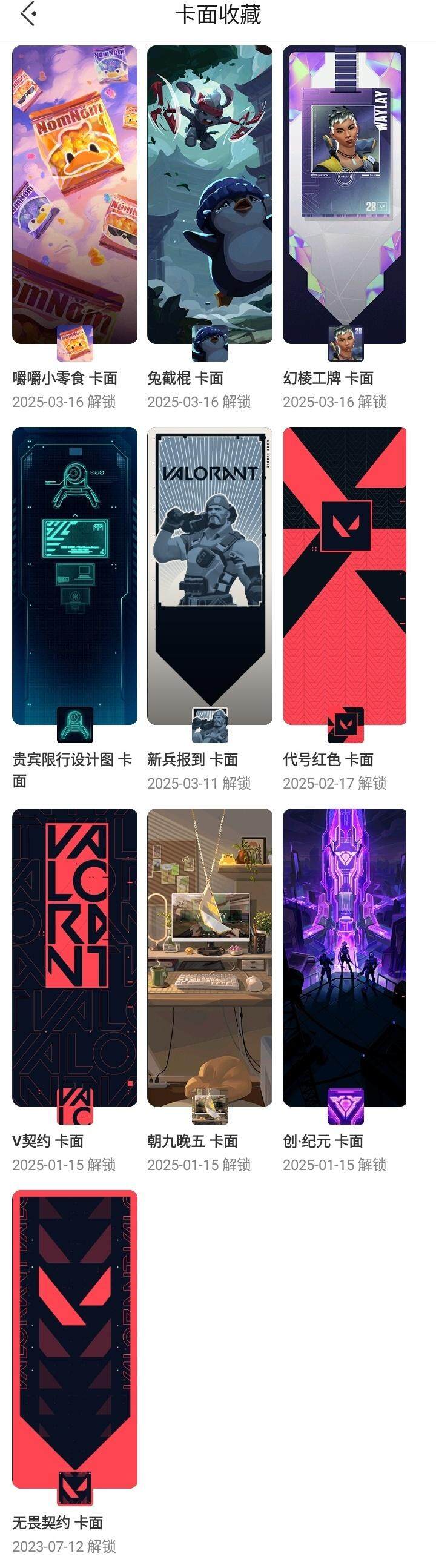436x1568 pixels.
Task: Select the 朝九晚五 卡面 card
Action: [210, 957]
